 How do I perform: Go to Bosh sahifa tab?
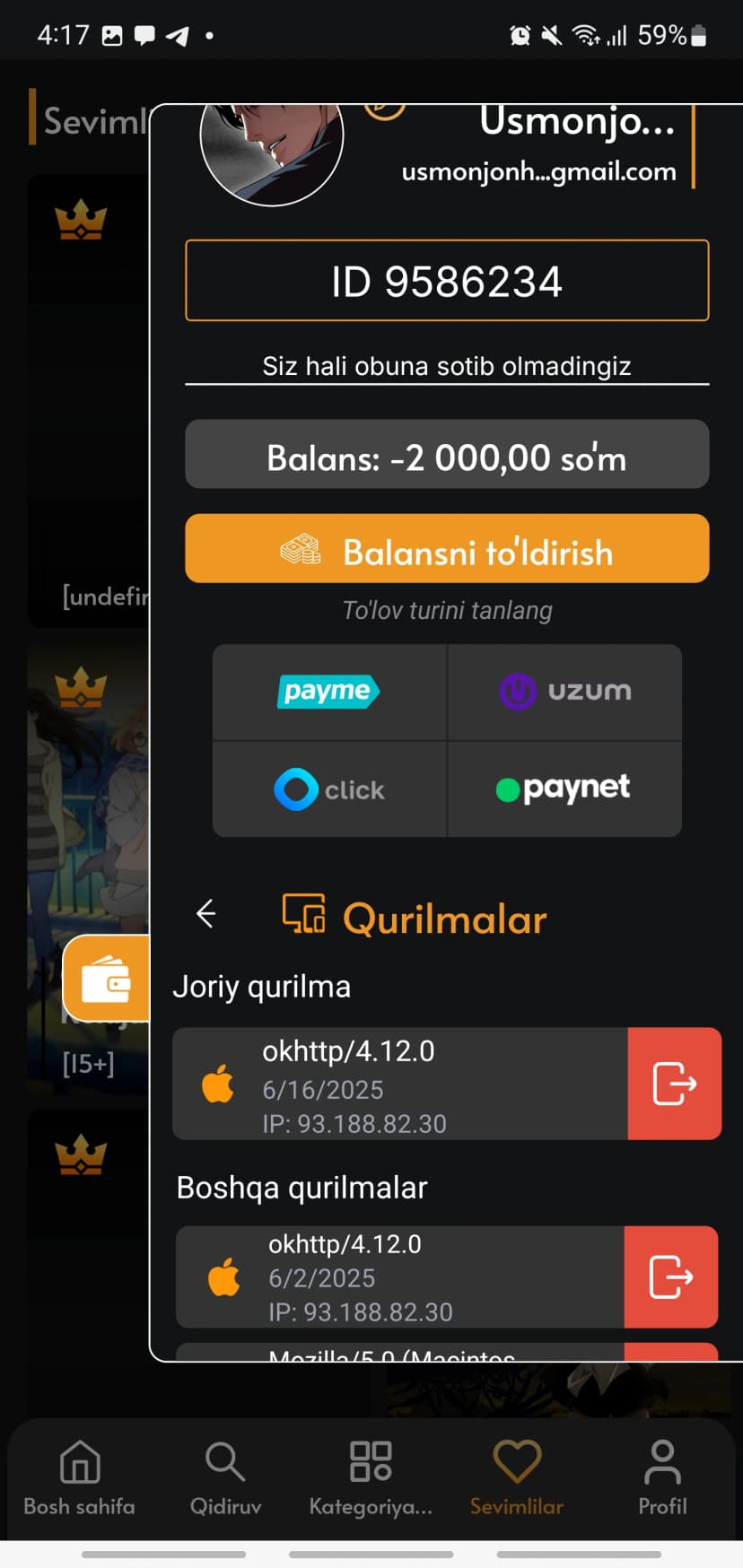(x=79, y=1477)
